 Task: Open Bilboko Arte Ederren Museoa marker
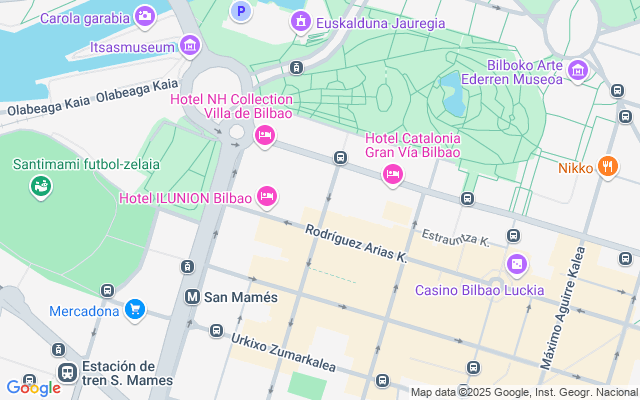pos(578,71)
